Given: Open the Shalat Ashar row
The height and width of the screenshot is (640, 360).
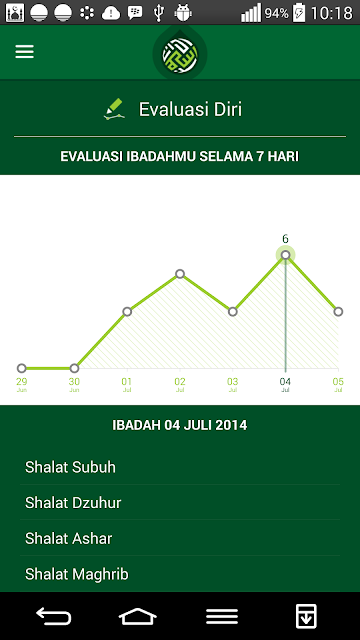Looking at the screenshot, I should click(x=180, y=538).
